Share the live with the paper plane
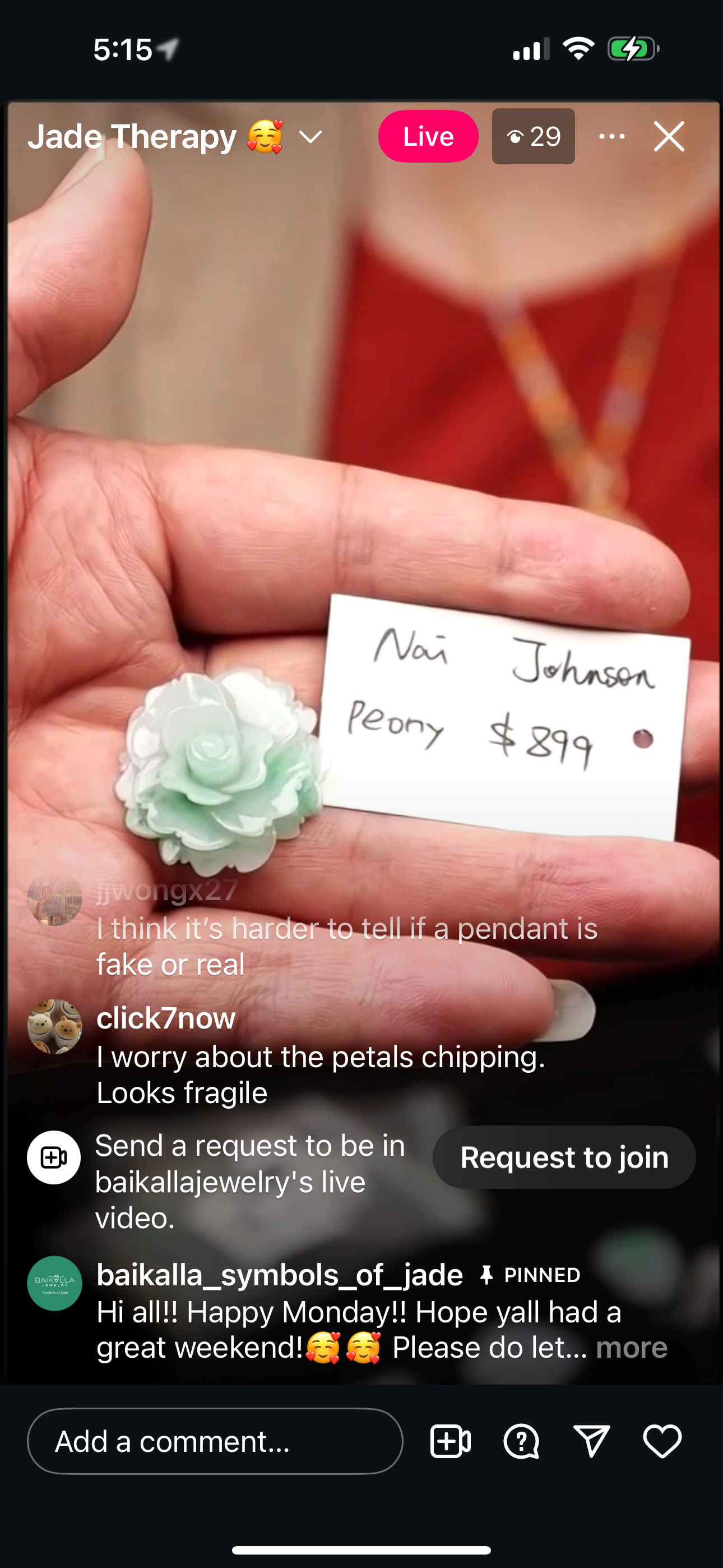Viewport: 723px width, 1568px height. (x=591, y=1441)
